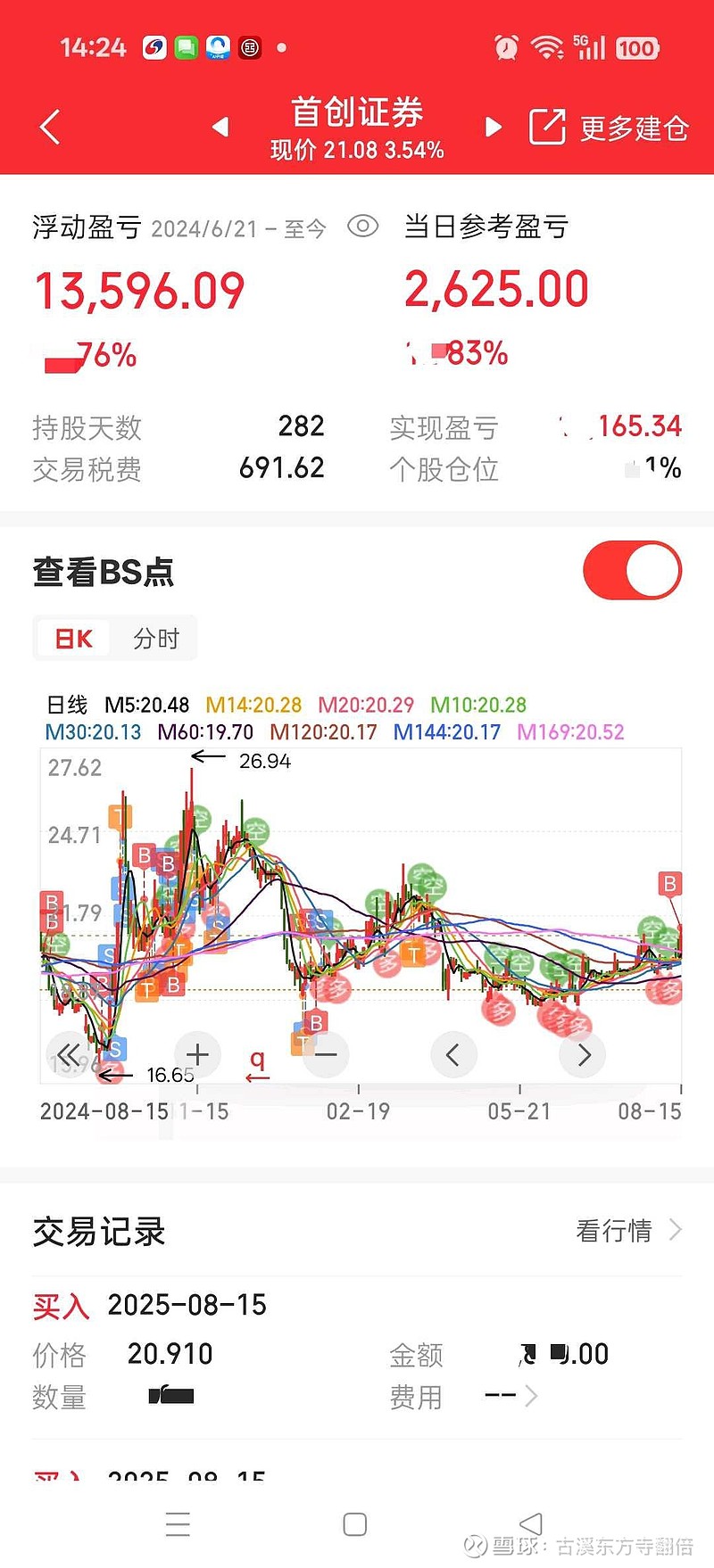Hide profit amounts with the eye icon
This screenshot has height=1568, width=714.
coord(362,227)
